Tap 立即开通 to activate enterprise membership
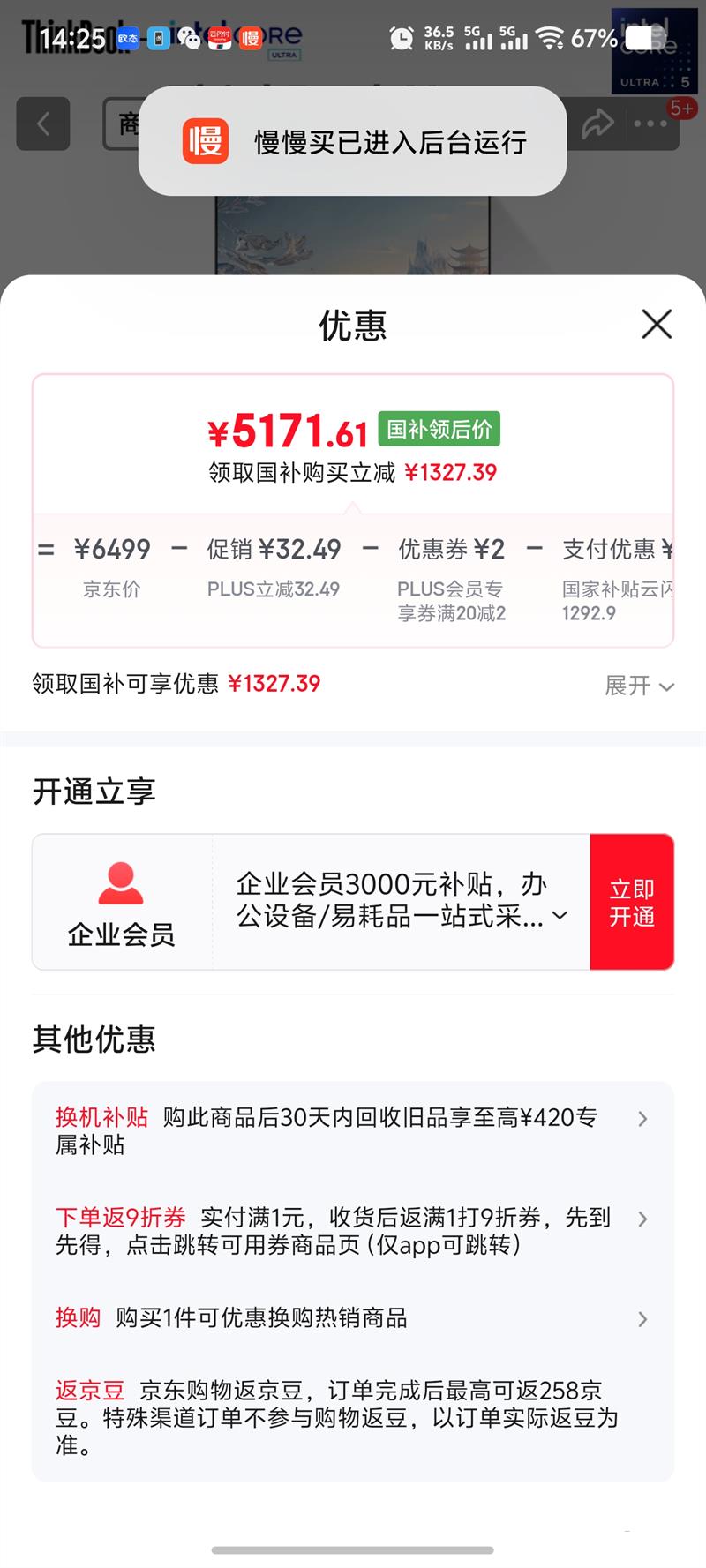Screen dimensions: 706x1568 632,902
